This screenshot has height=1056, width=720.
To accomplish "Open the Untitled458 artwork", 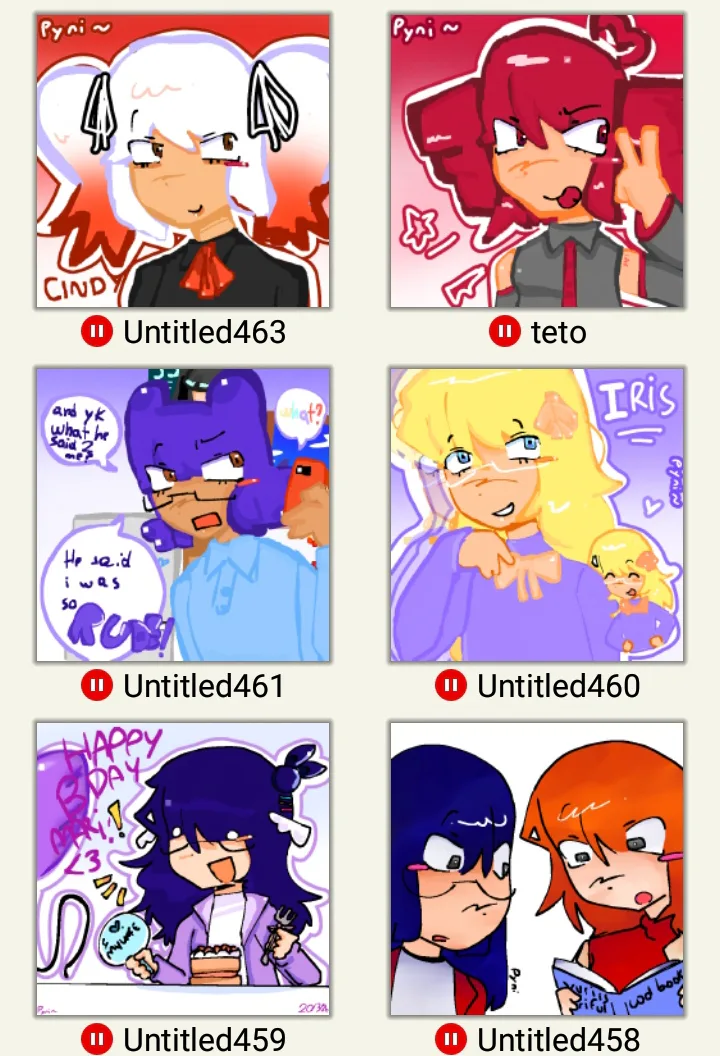I will (537, 868).
